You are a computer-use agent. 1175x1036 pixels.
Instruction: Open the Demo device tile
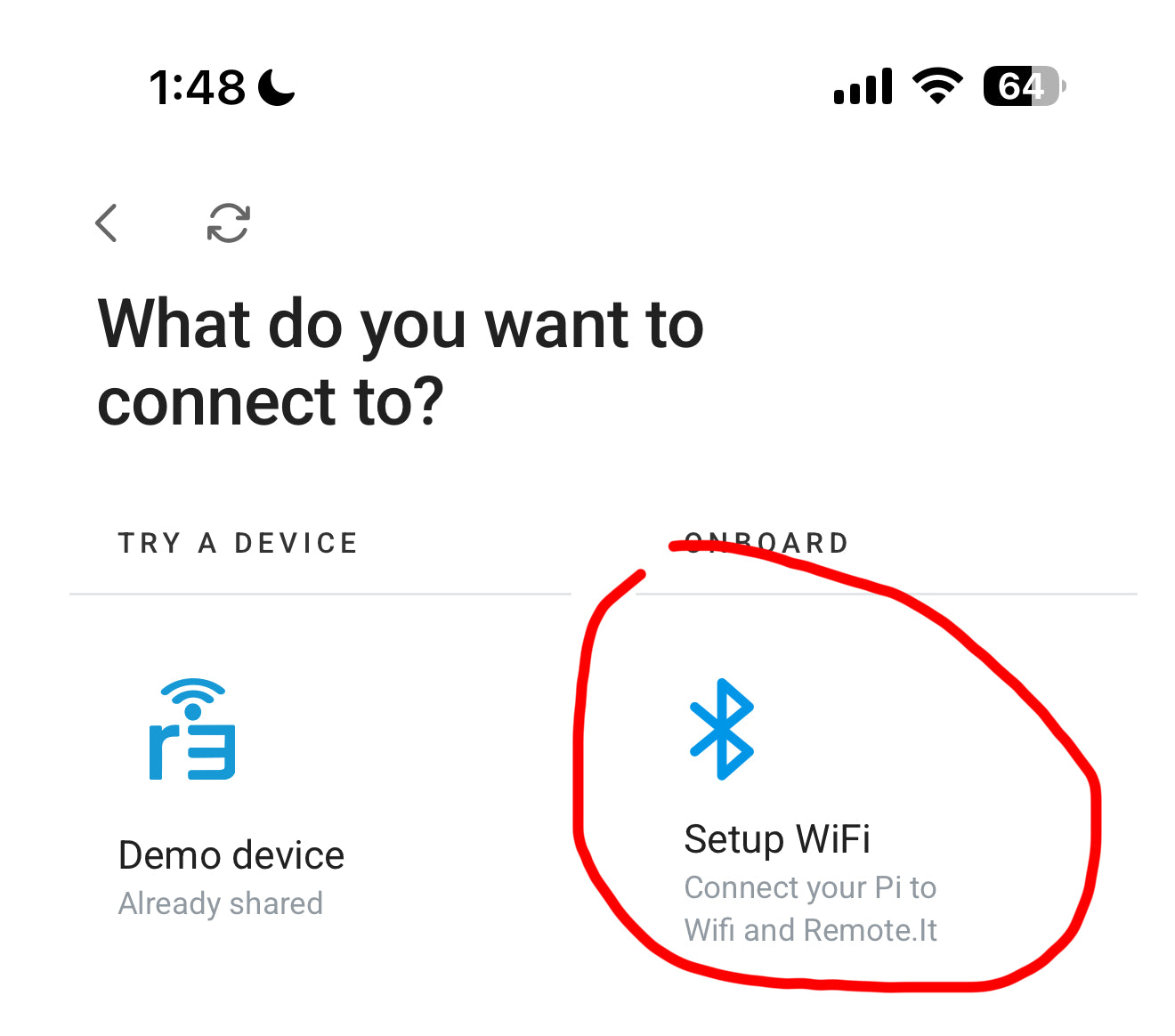[231, 801]
